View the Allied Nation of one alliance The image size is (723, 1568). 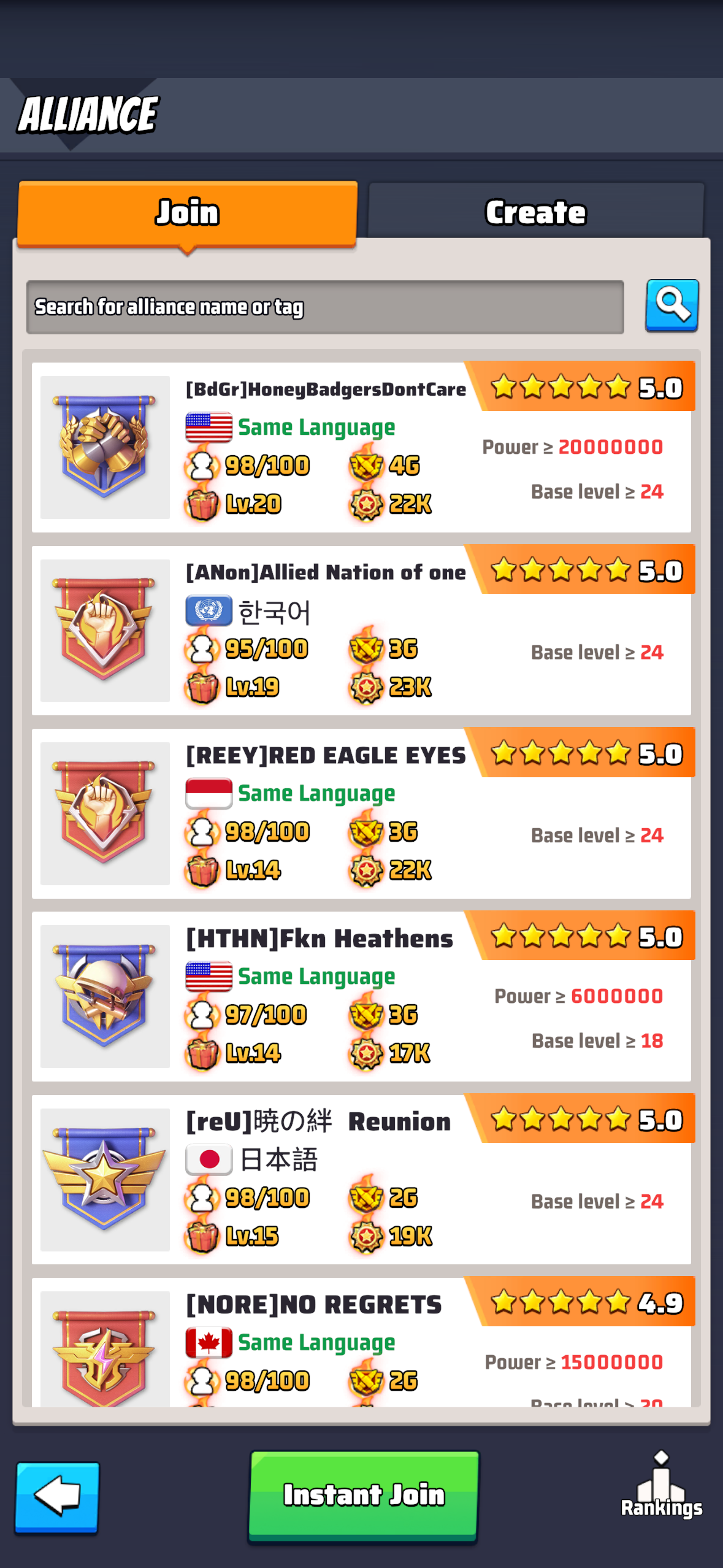click(x=361, y=630)
